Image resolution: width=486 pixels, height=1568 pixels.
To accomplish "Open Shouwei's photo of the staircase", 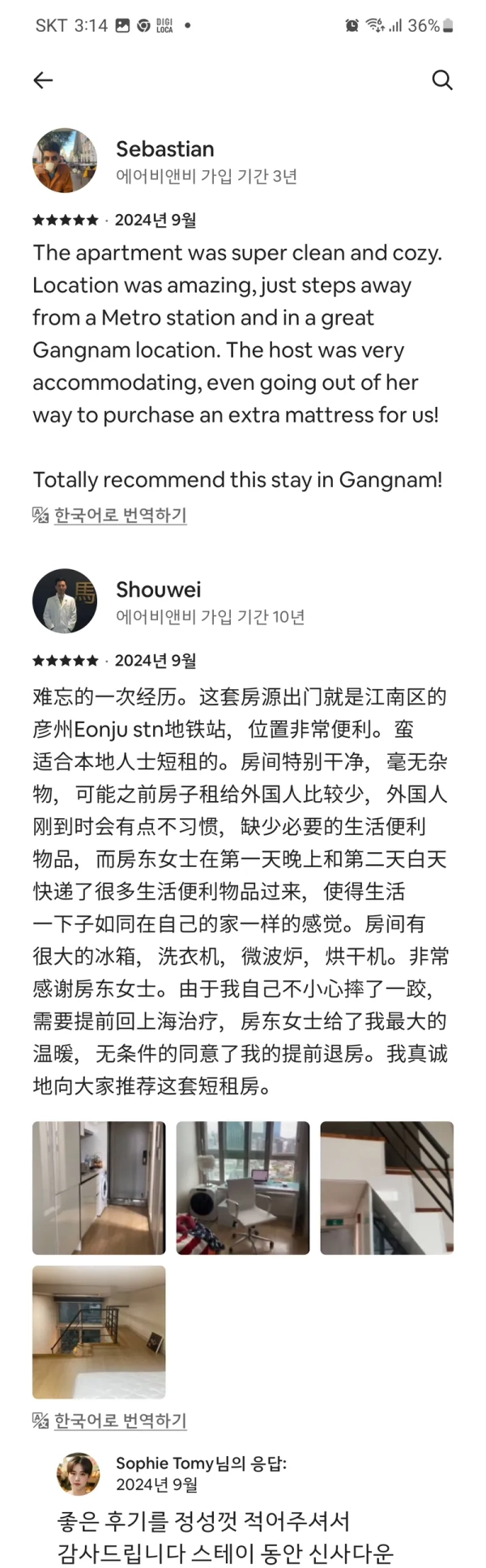I will 386,1188.
